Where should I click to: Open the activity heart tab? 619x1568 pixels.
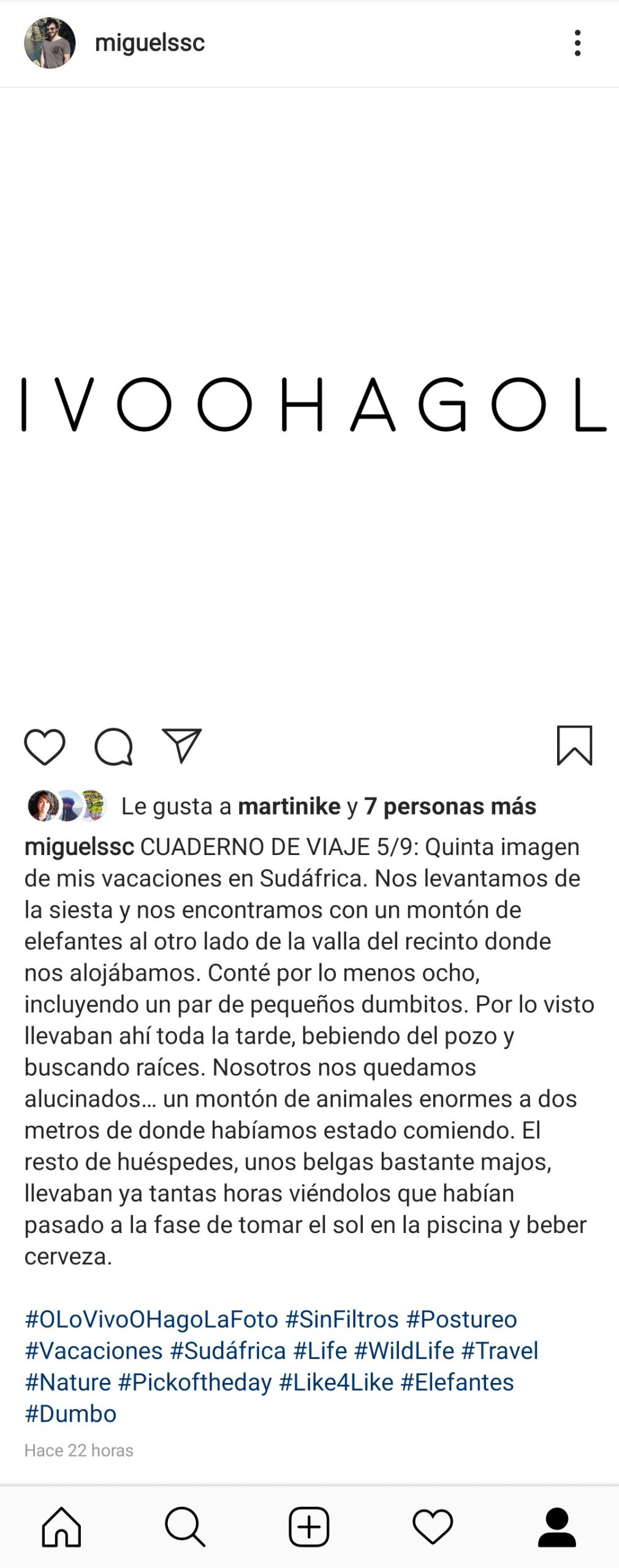pos(433,1526)
